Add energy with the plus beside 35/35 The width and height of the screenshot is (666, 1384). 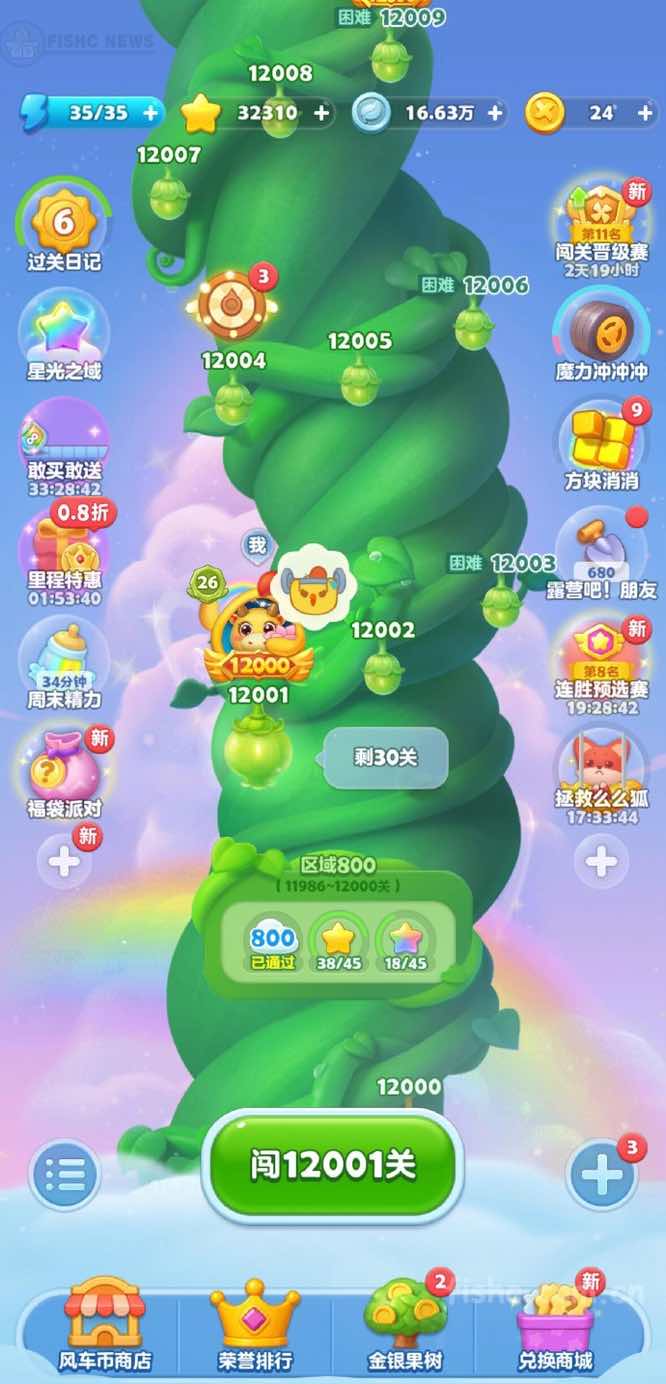(x=151, y=113)
